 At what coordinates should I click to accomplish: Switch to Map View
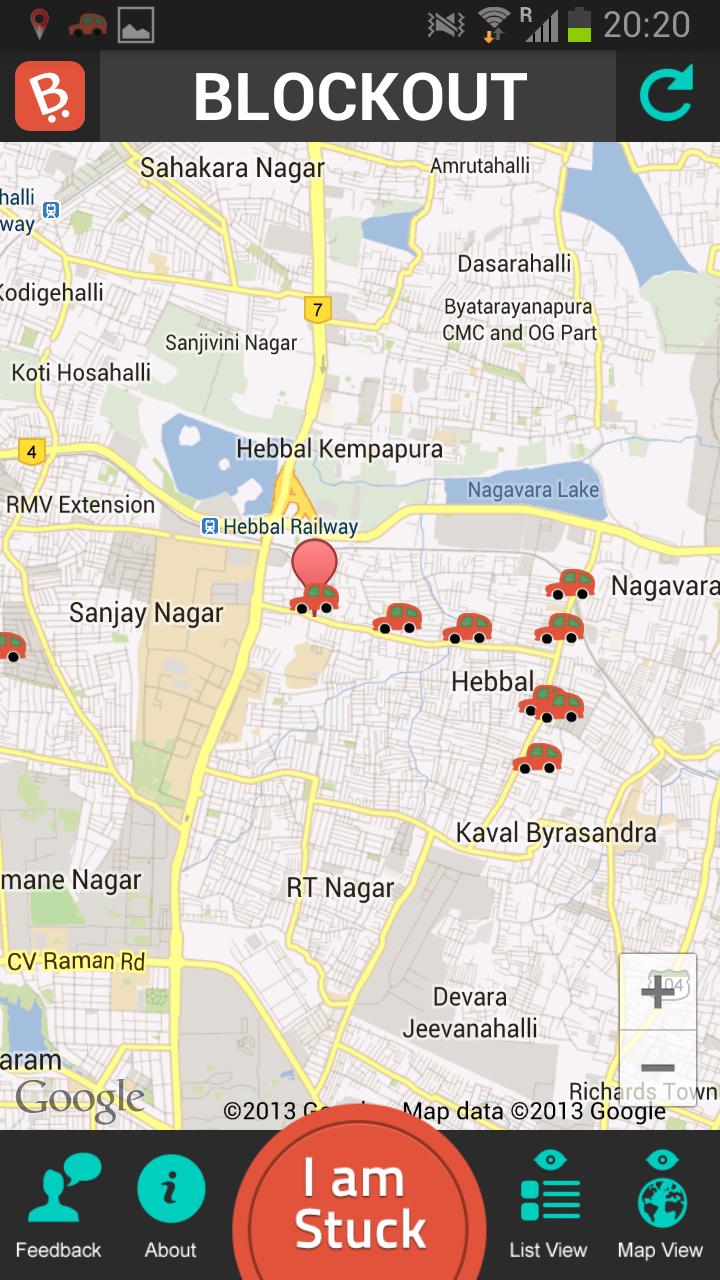click(x=660, y=1205)
